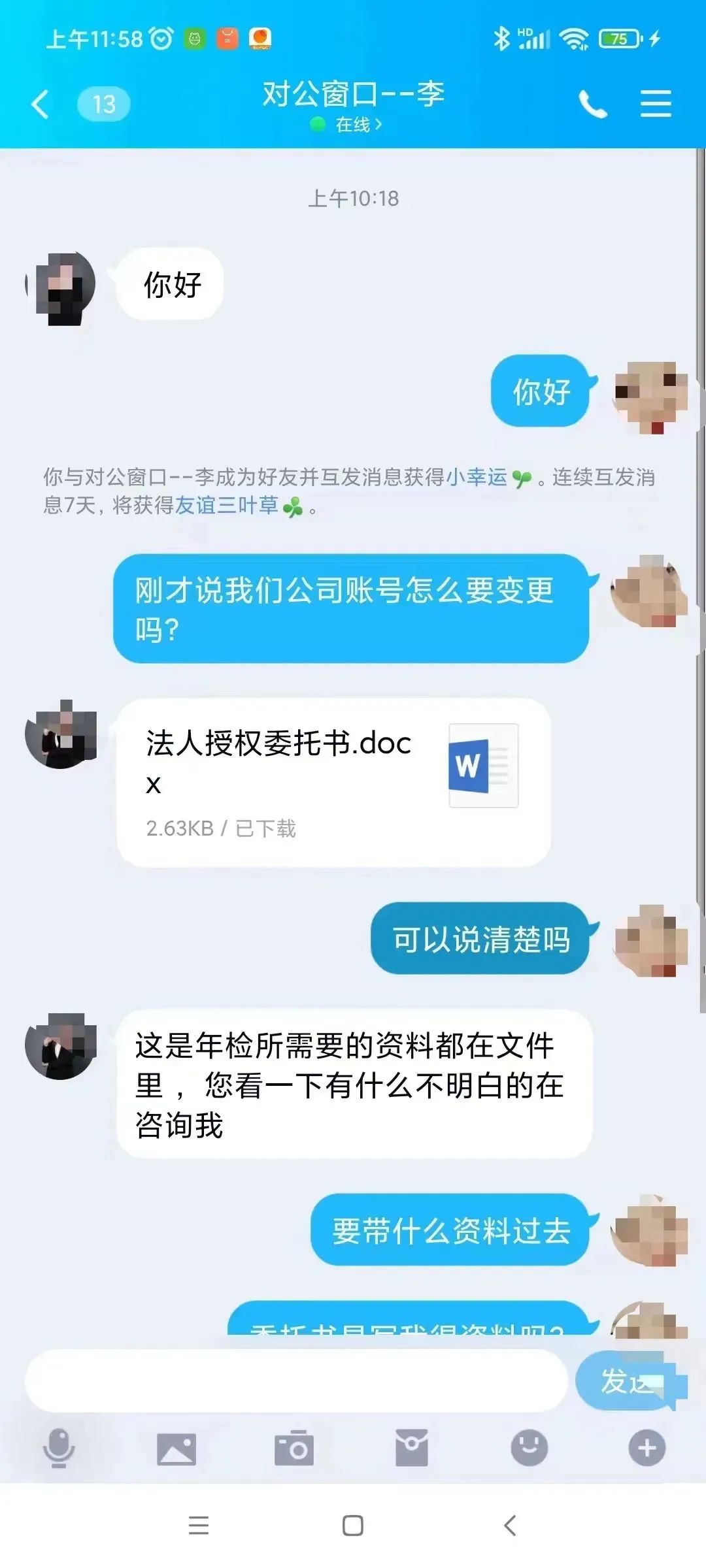706x1568 pixels.
Task: Tap the system home button
Action: pos(353,1526)
